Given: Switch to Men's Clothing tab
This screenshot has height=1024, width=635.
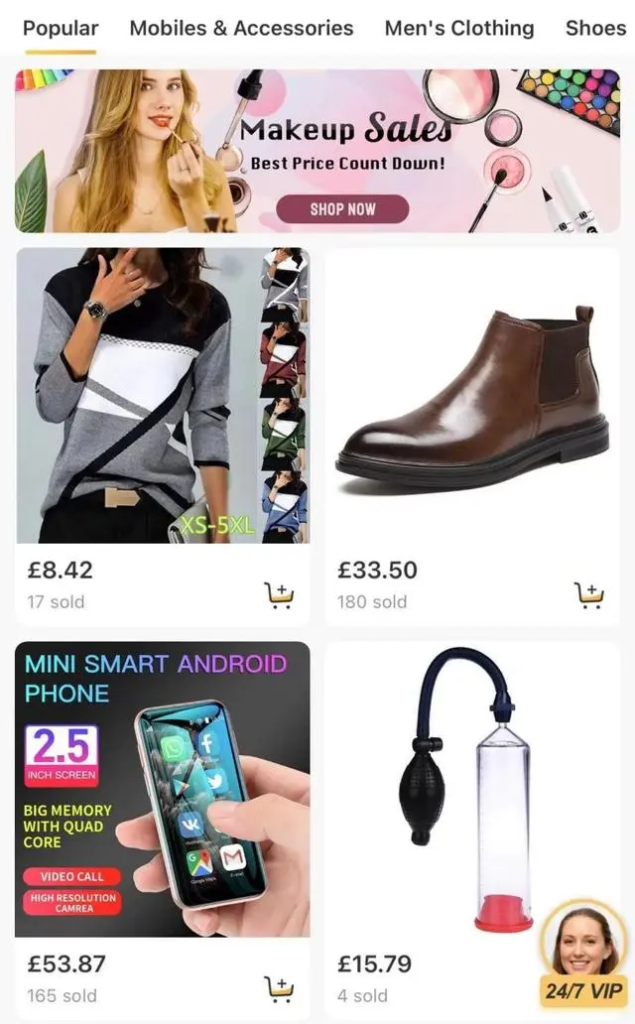Looking at the screenshot, I should (x=459, y=28).
